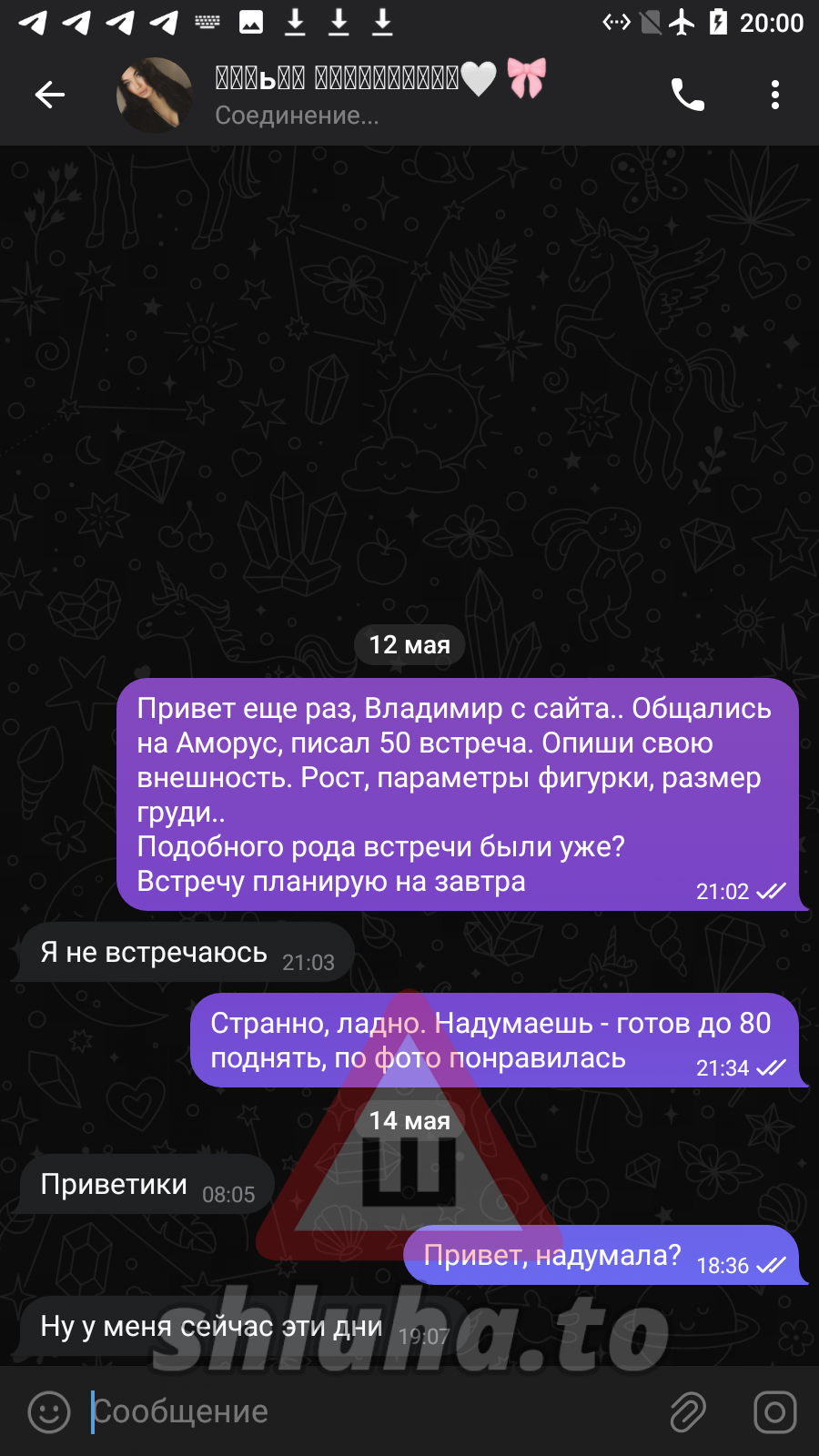Open the emoji picker

coord(49,1411)
